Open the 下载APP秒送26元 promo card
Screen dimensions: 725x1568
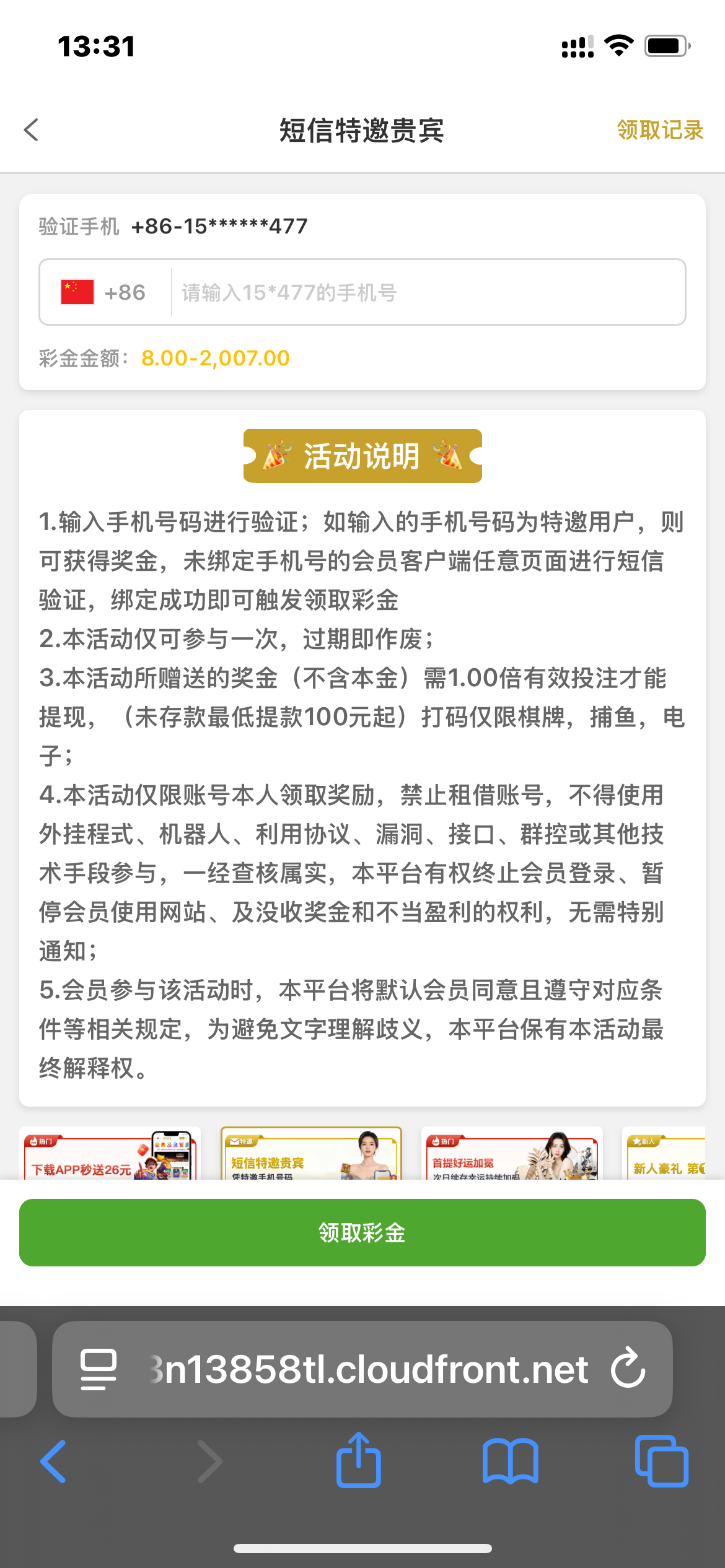click(110, 1156)
